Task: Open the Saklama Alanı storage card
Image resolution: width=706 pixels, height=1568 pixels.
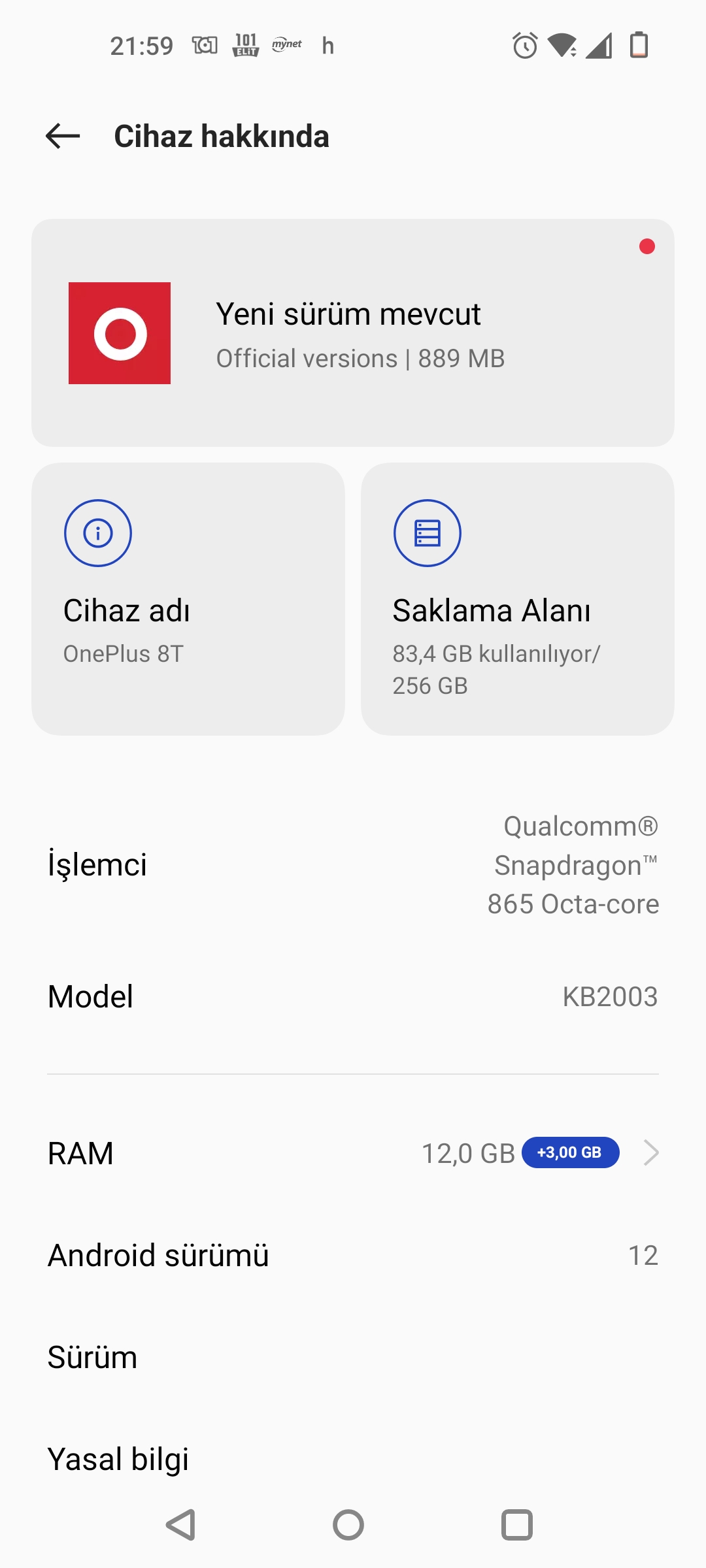Action: click(x=518, y=599)
